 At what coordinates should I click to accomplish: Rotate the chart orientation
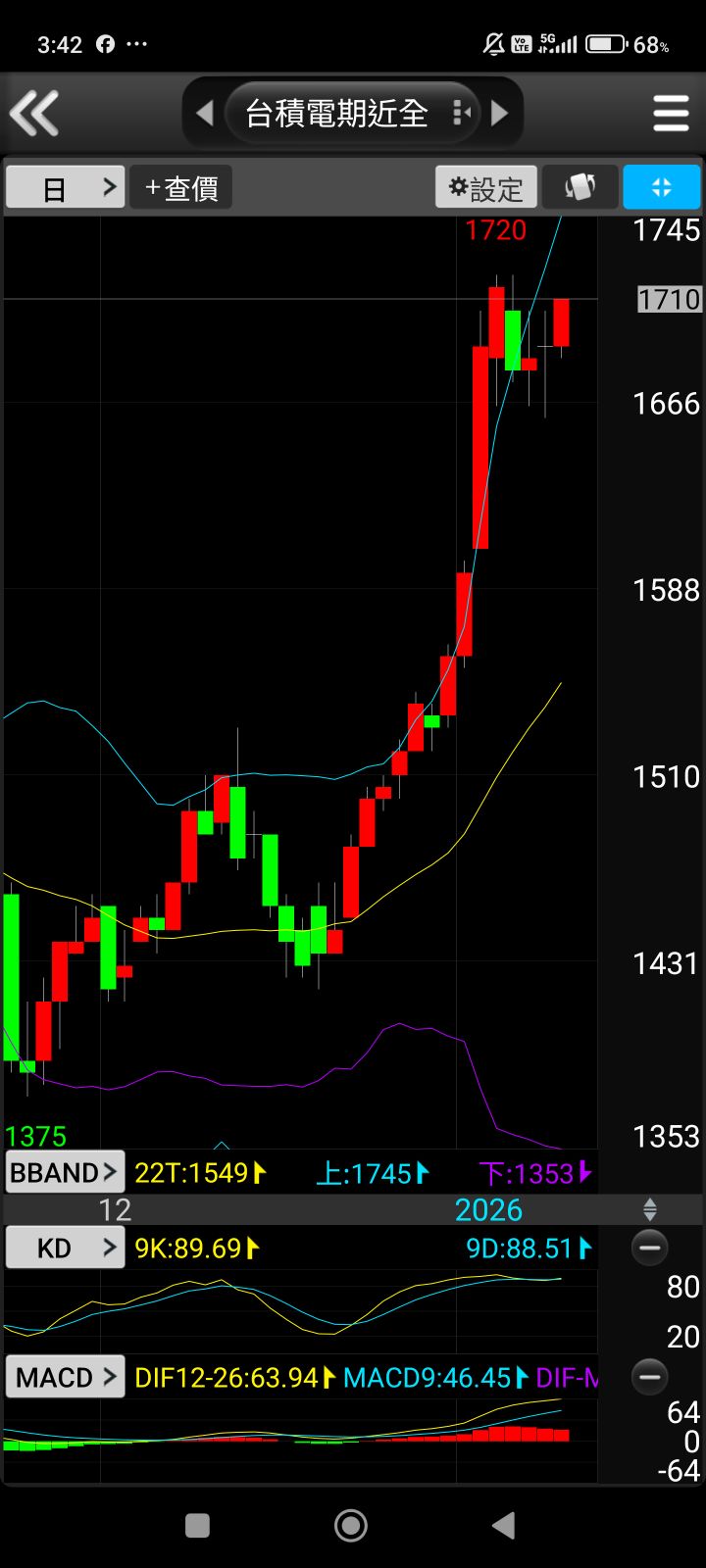pyautogui.click(x=580, y=187)
